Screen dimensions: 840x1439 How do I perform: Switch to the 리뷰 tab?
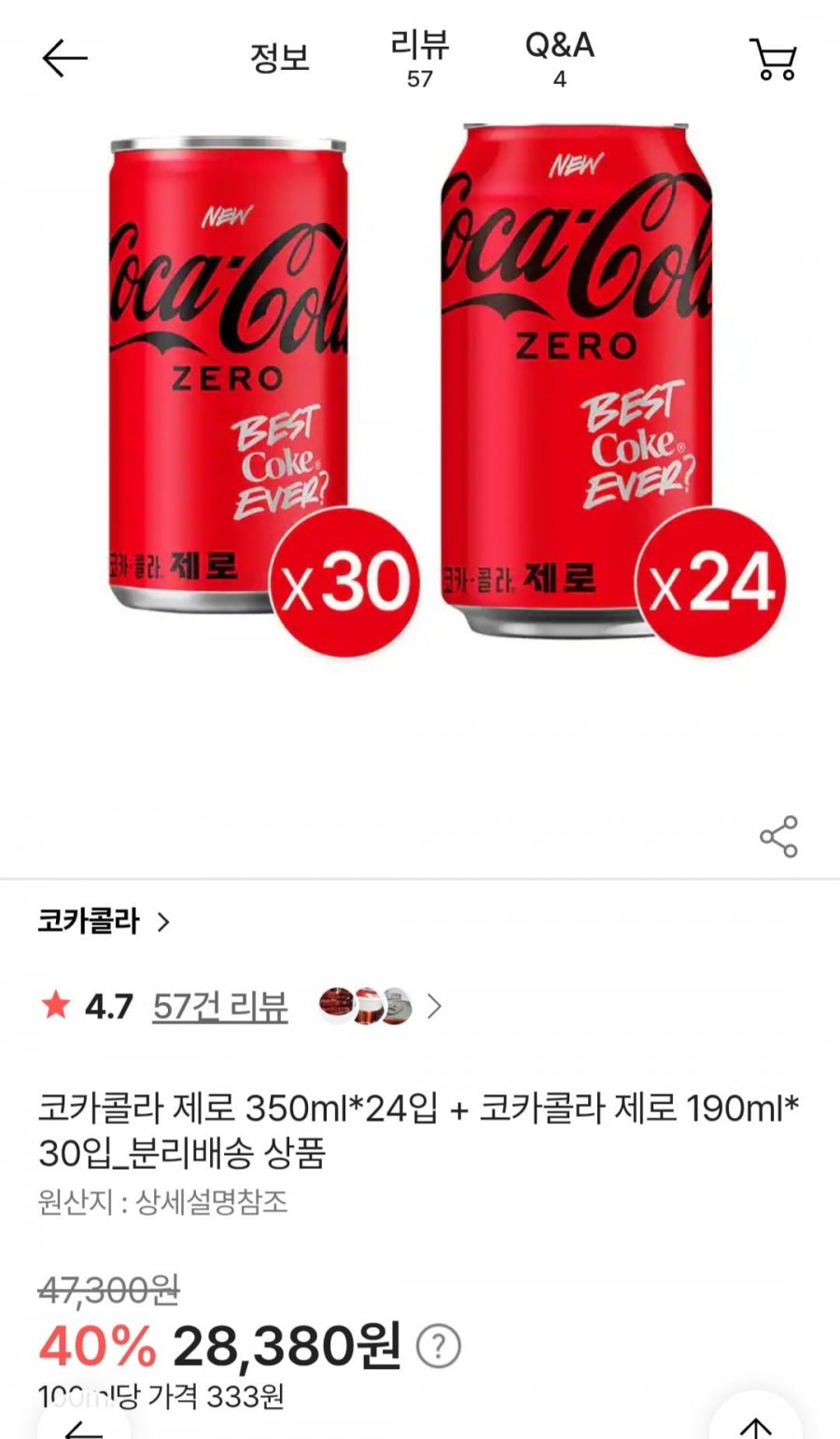(420, 58)
